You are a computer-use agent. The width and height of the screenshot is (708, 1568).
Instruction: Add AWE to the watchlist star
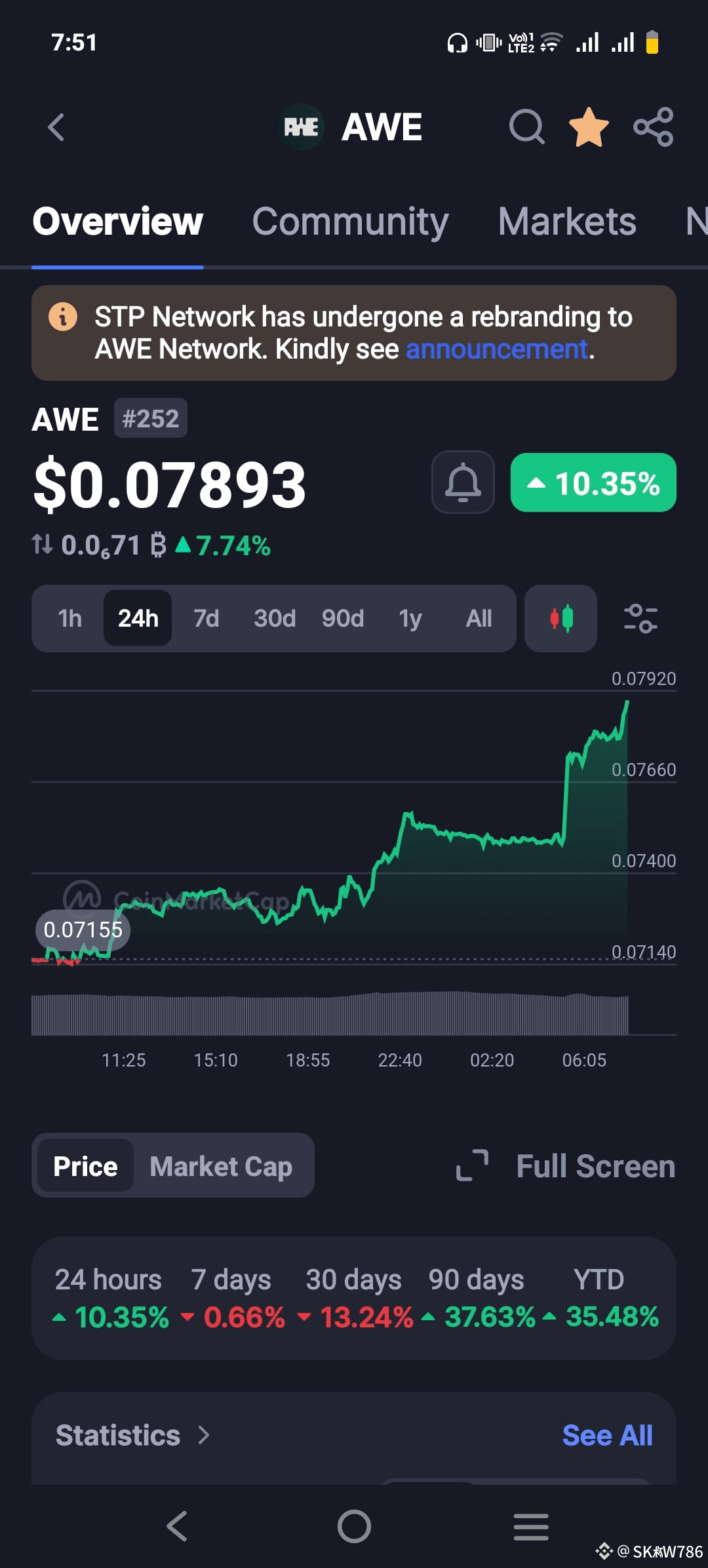tap(589, 127)
